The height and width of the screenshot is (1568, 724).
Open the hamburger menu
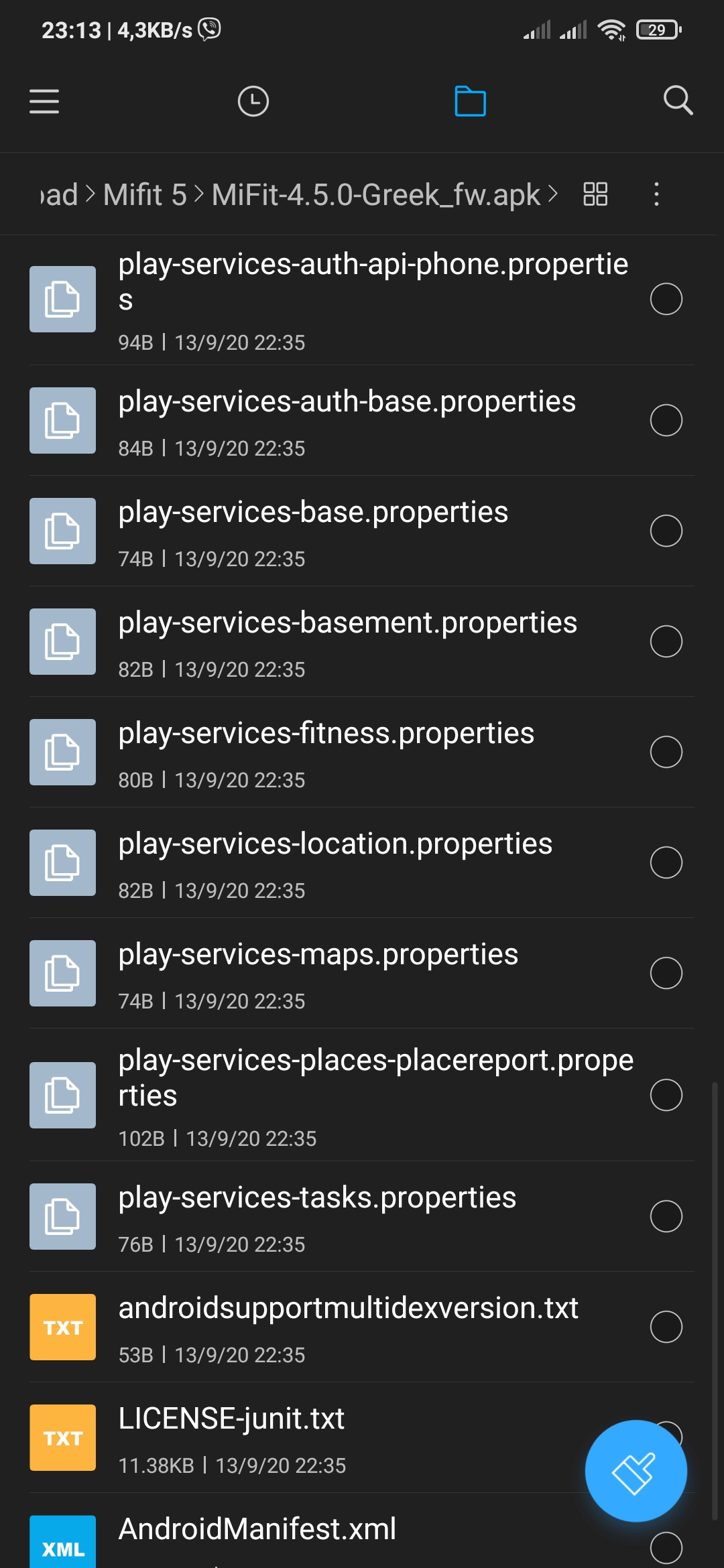pos(44,101)
